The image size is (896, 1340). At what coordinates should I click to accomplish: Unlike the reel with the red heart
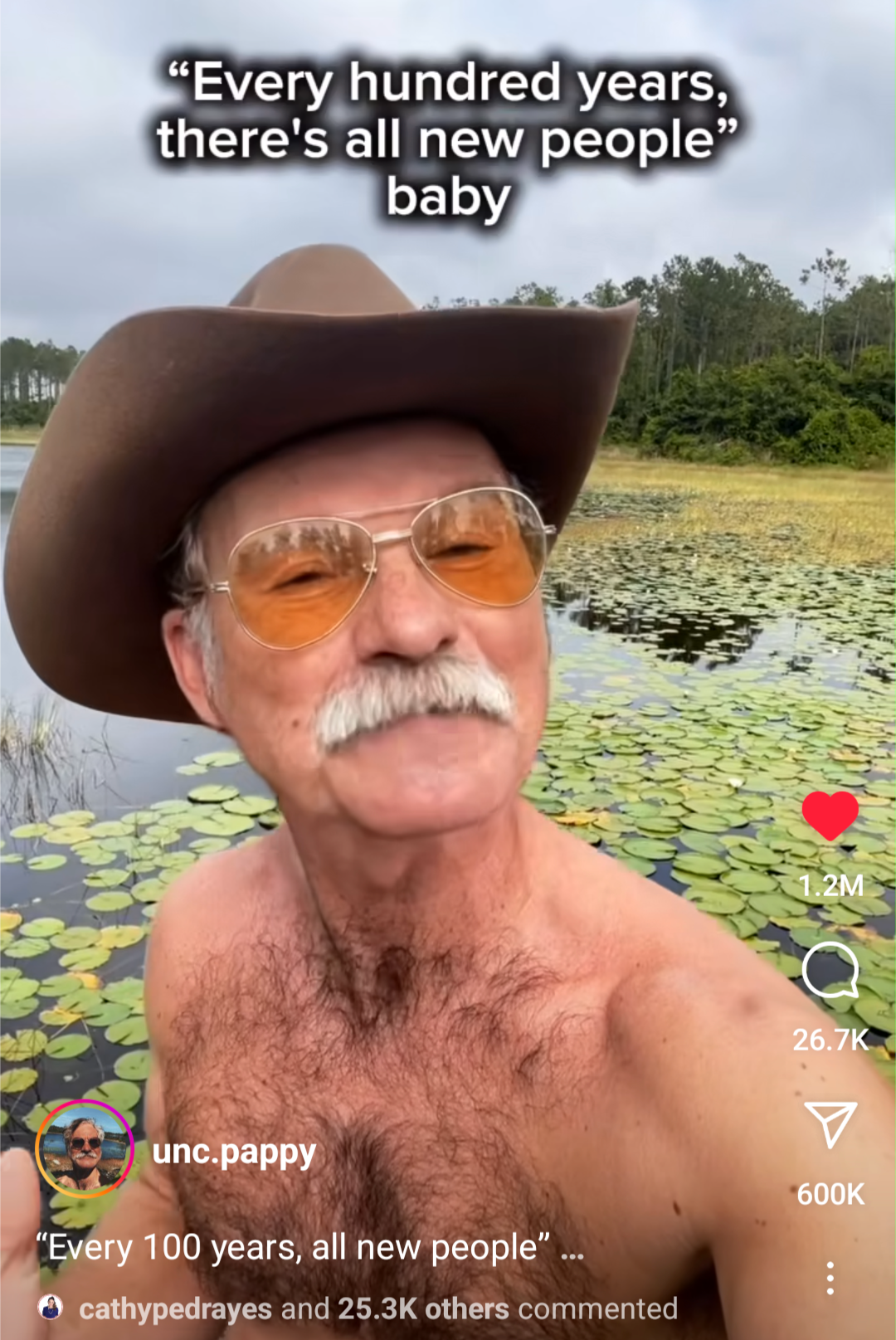830,815
